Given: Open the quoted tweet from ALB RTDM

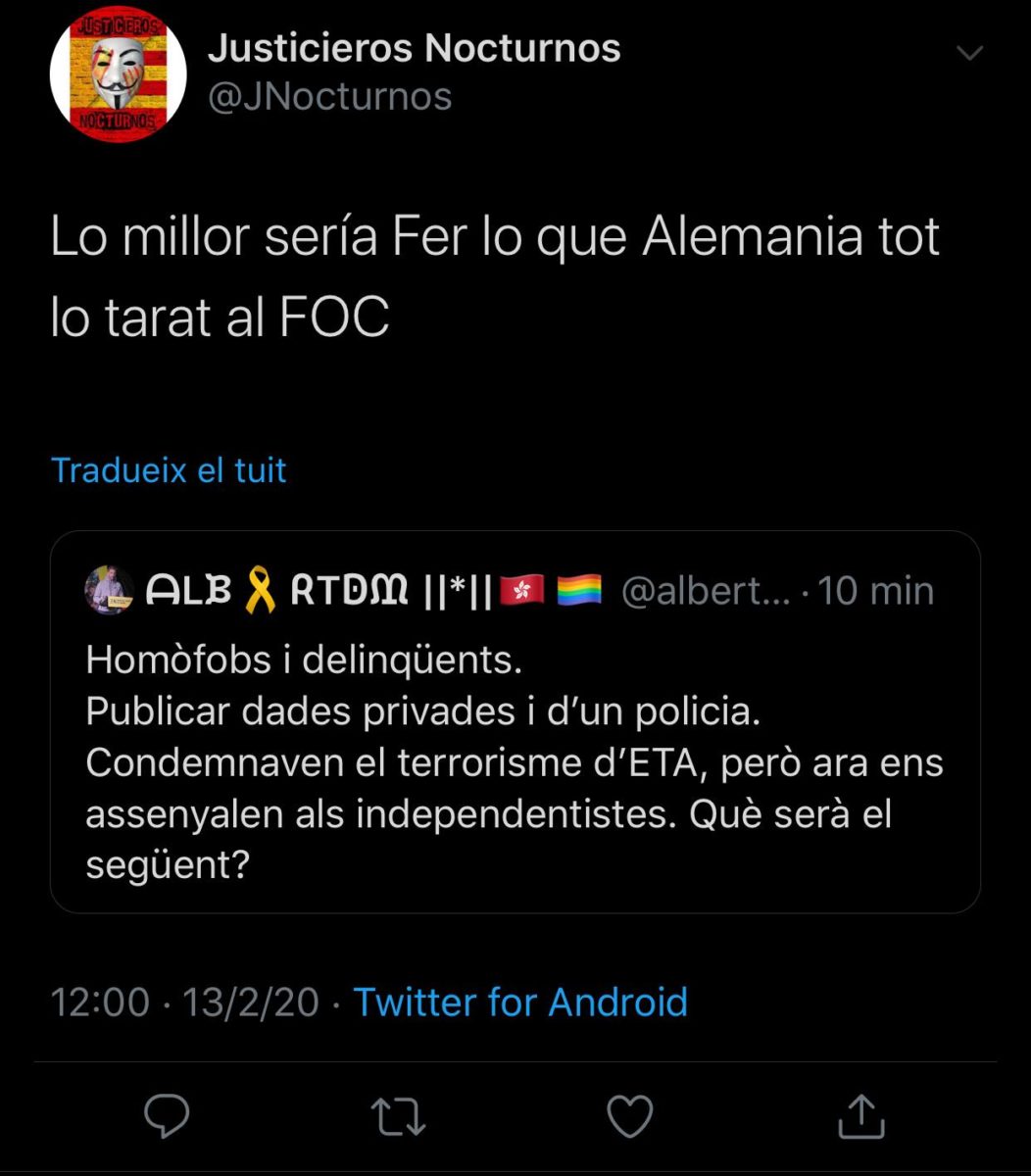Looking at the screenshot, I should click(x=515, y=745).
